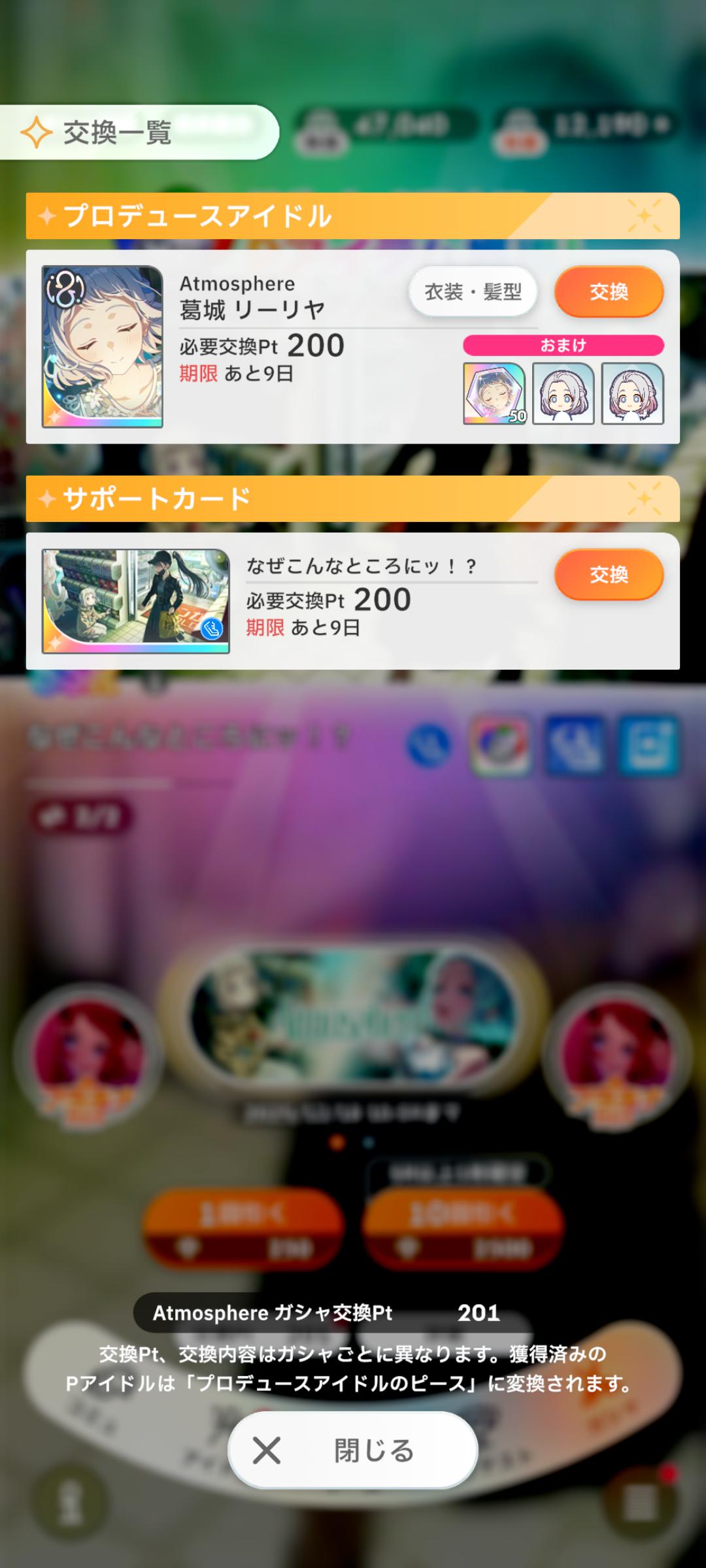Image resolution: width=706 pixels, height=1568 pixels.
Task: Open Atmosphere 葛城リーリヤ idol card thumbnail
Action: 103,346
